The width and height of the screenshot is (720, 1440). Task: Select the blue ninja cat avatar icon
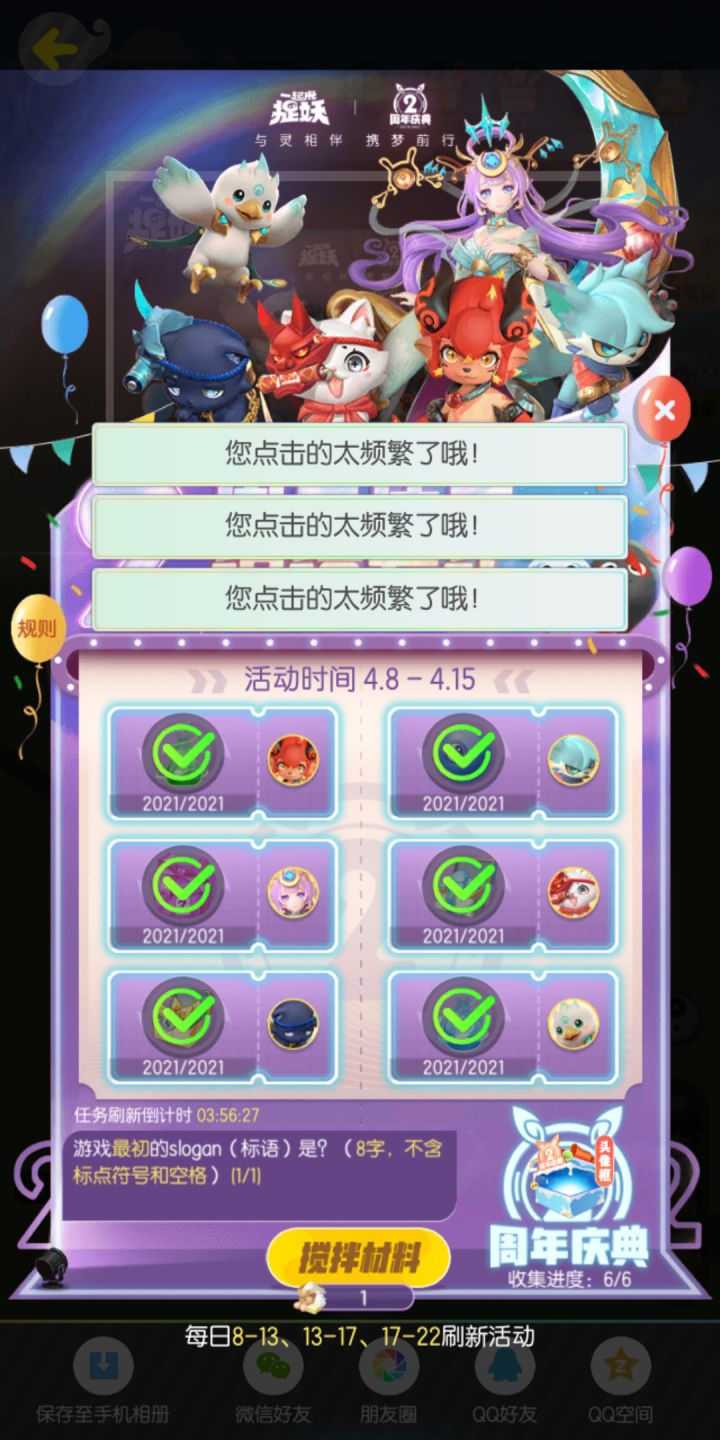tap(293, 1022)
